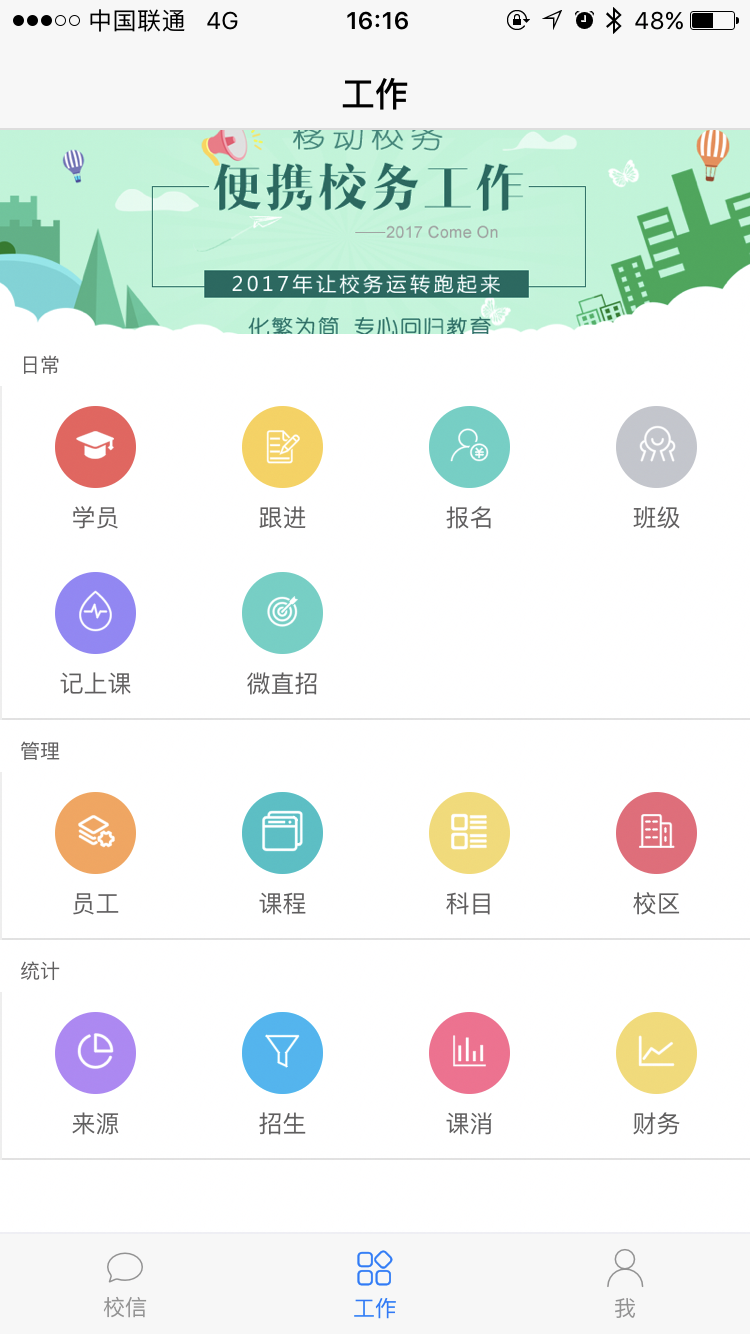Open the 便携校务工作 banner
Screen dimensions: 750x1334
tap(375, 232)
